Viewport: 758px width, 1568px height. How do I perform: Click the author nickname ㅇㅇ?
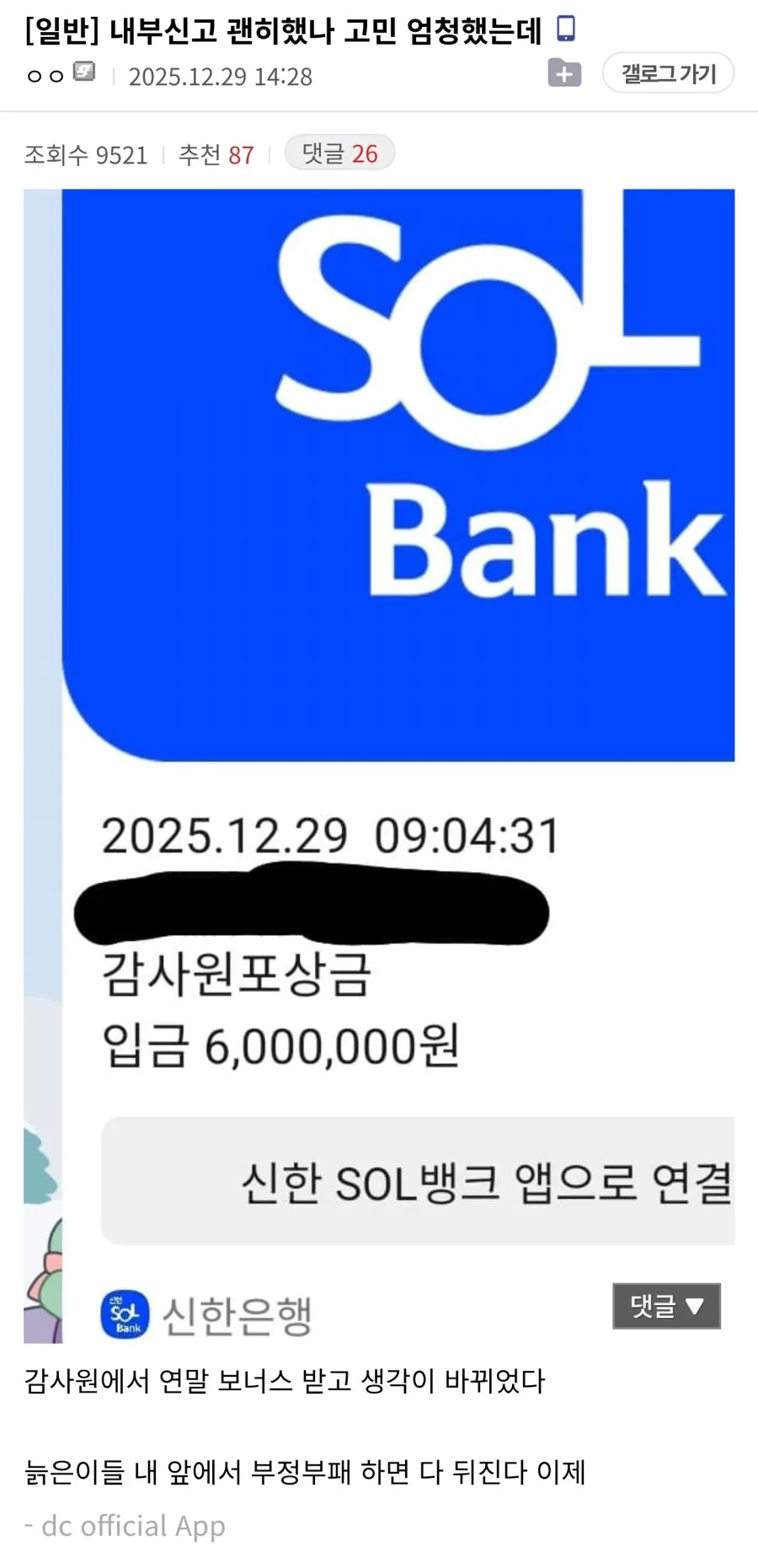(46, 74)
